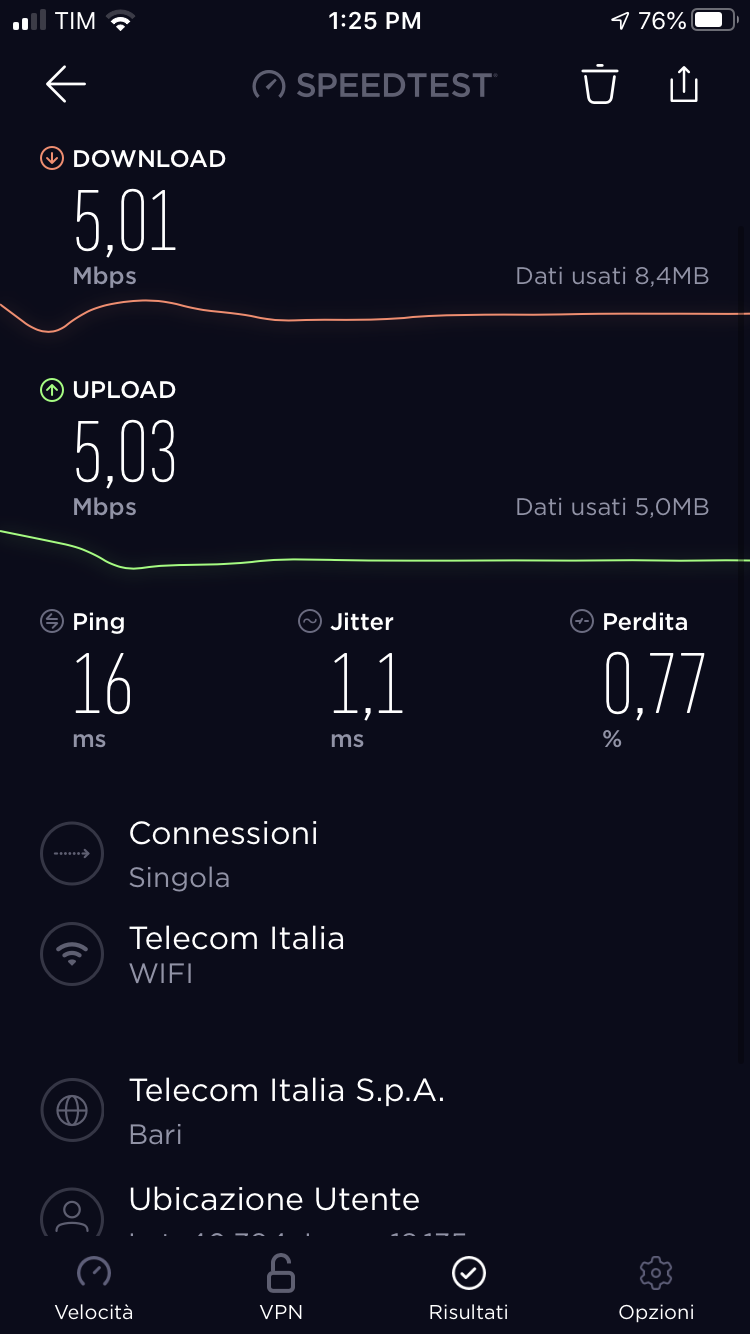The width and height of the screenshot is (750, 1334).
Task: Go back with the arrow icon
Action: 66,85
